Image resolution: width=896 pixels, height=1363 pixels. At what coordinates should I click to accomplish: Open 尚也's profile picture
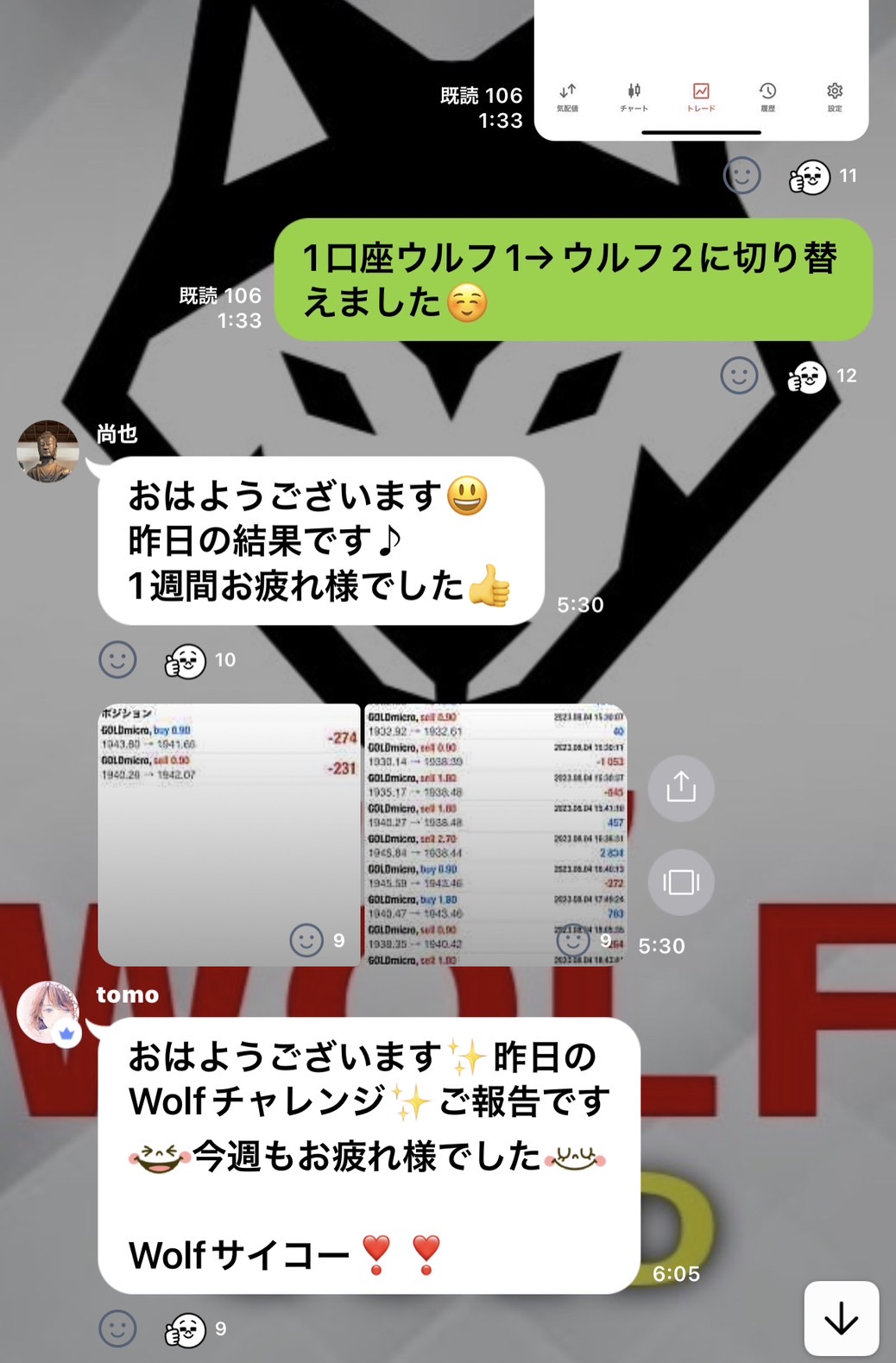click(x=48, y=451)
